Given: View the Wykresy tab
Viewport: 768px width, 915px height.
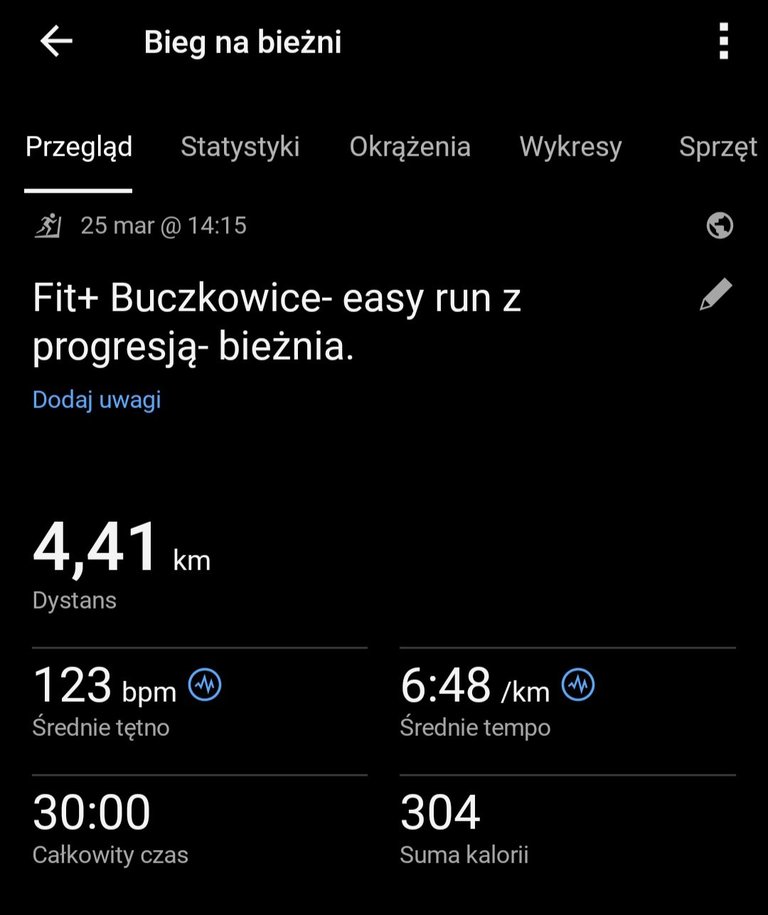Looking at the screenshot, I should (x=570, y=147).
